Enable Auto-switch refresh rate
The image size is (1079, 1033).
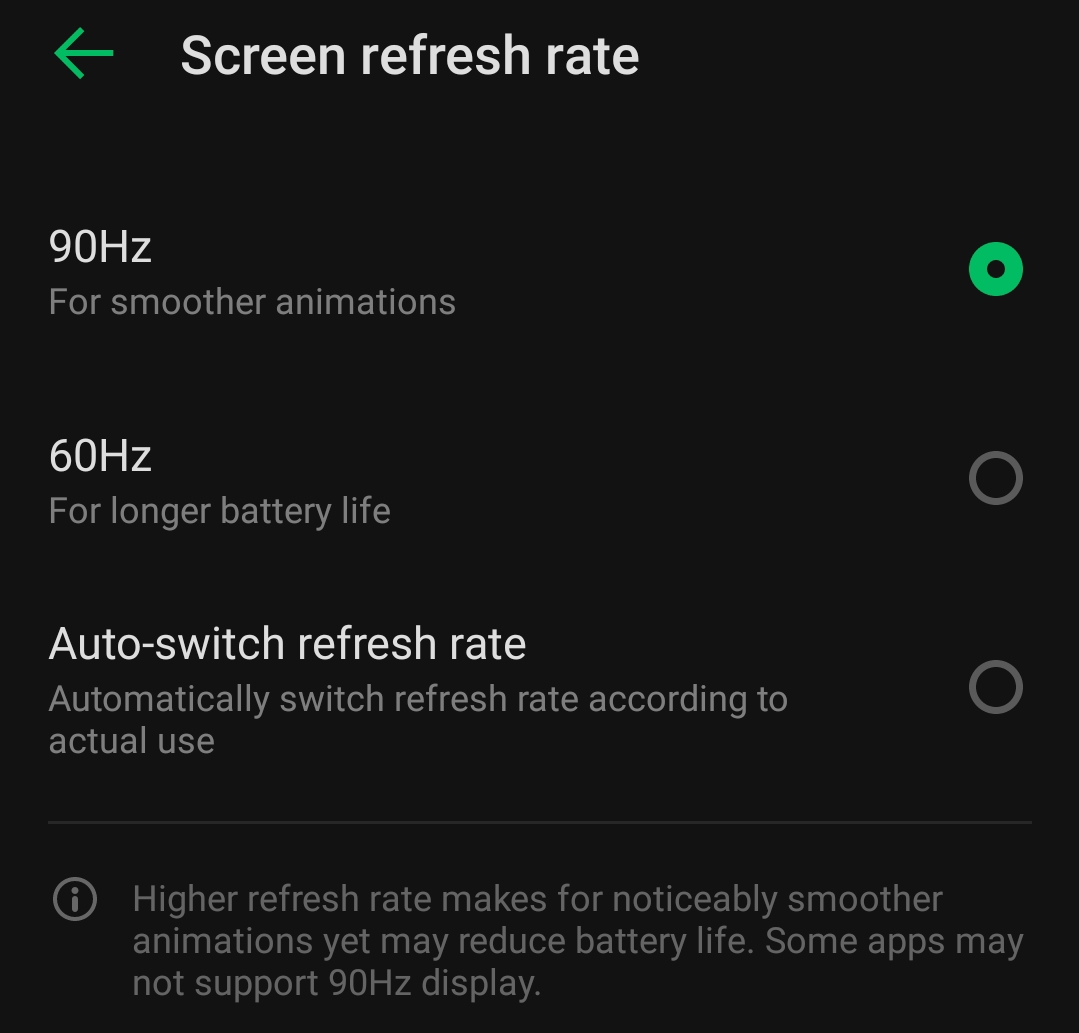click(995, 687)
